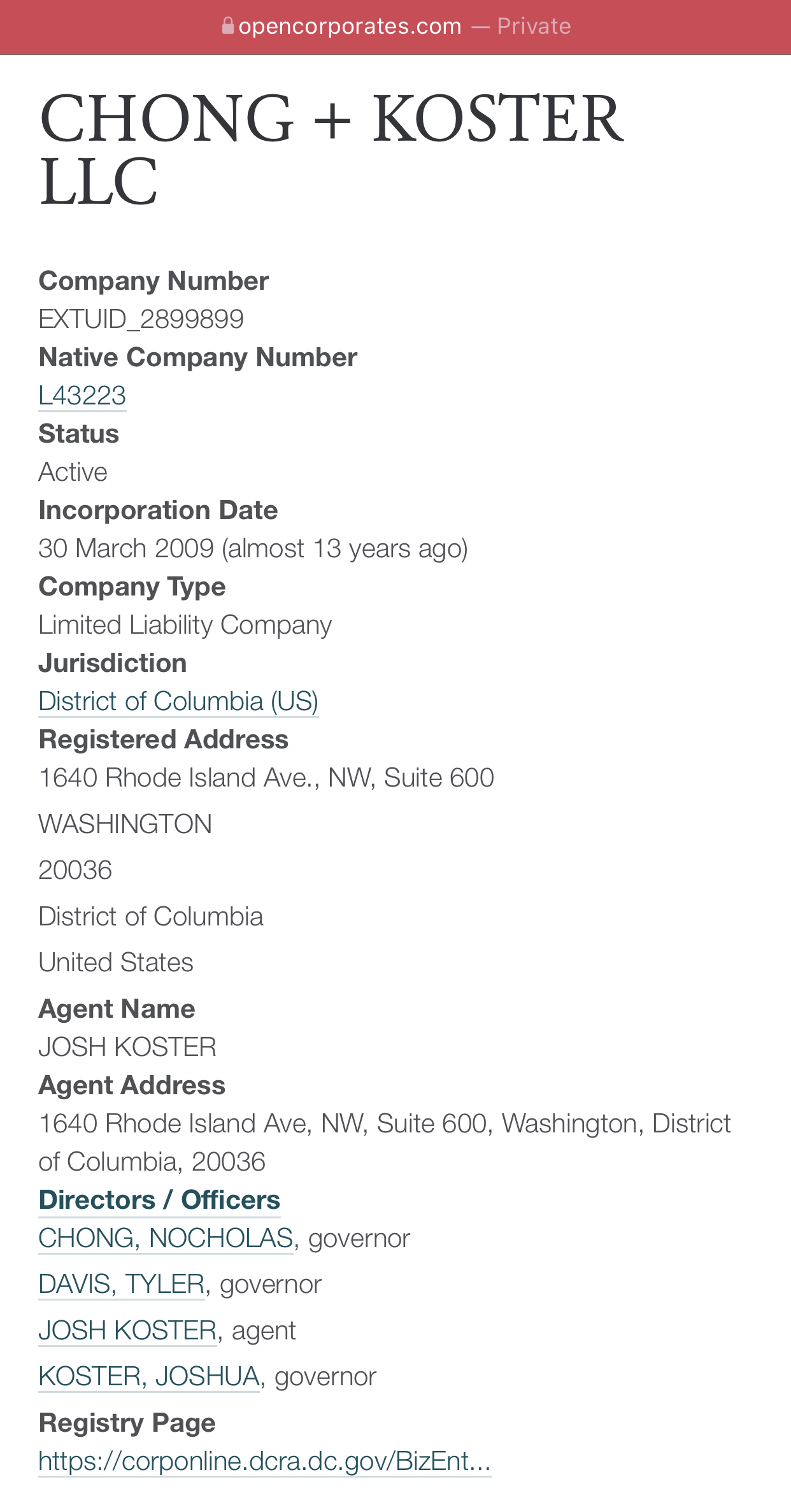Open the corponline.dcra.dc.gov registry page link

pyautogui.click(x=264, y=1461)
